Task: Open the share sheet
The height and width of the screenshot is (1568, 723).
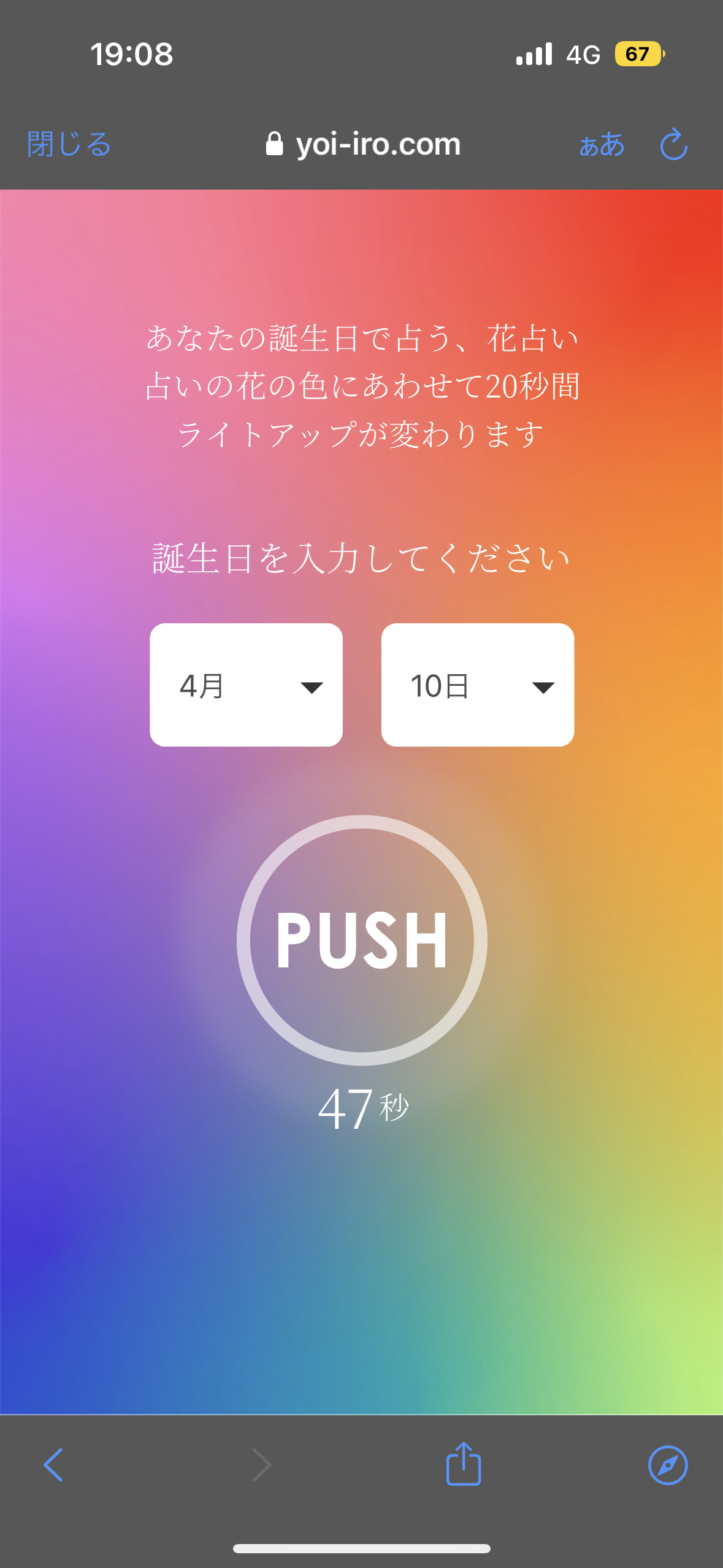Action: coord(464,1463)
